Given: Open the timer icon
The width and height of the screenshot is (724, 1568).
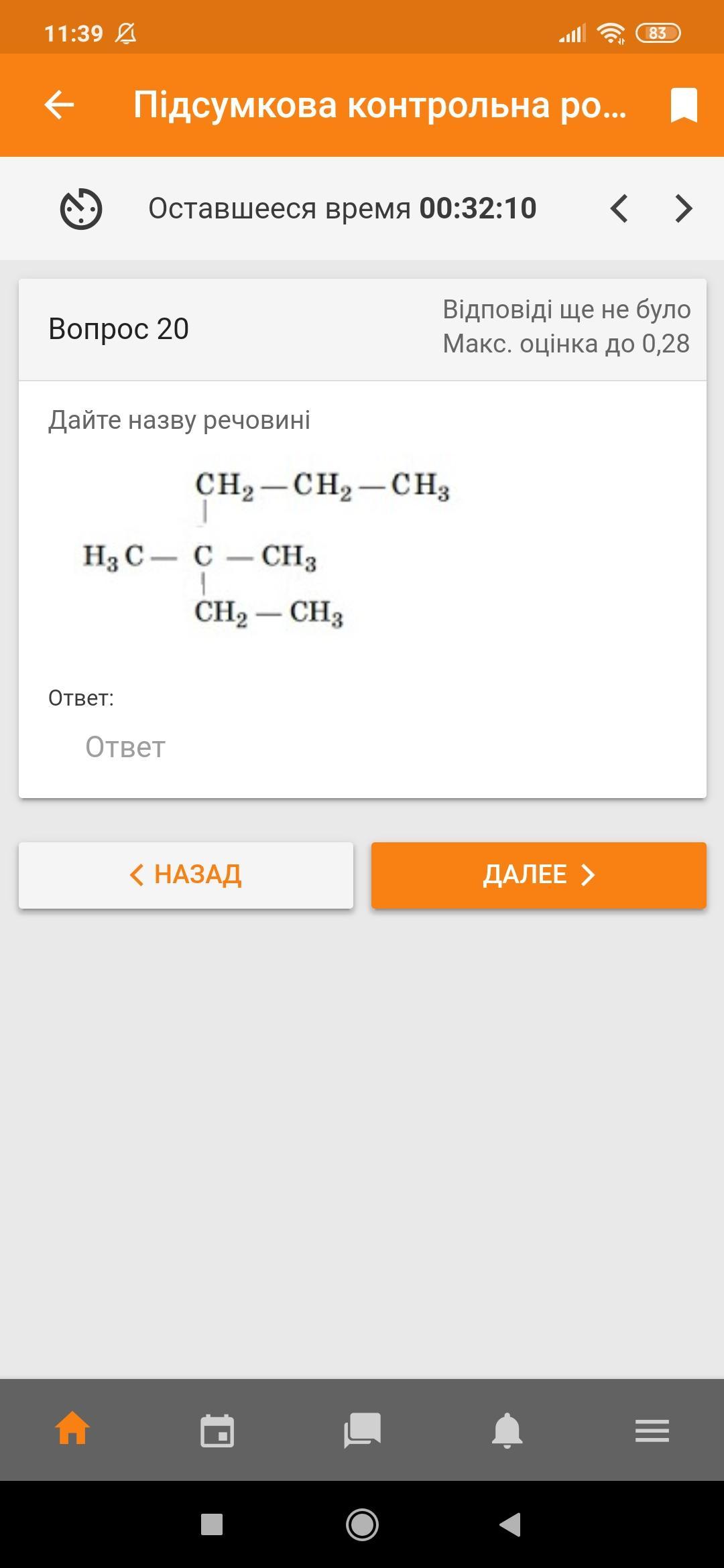Looking at the screenshot, I should [x=81, y=209].
